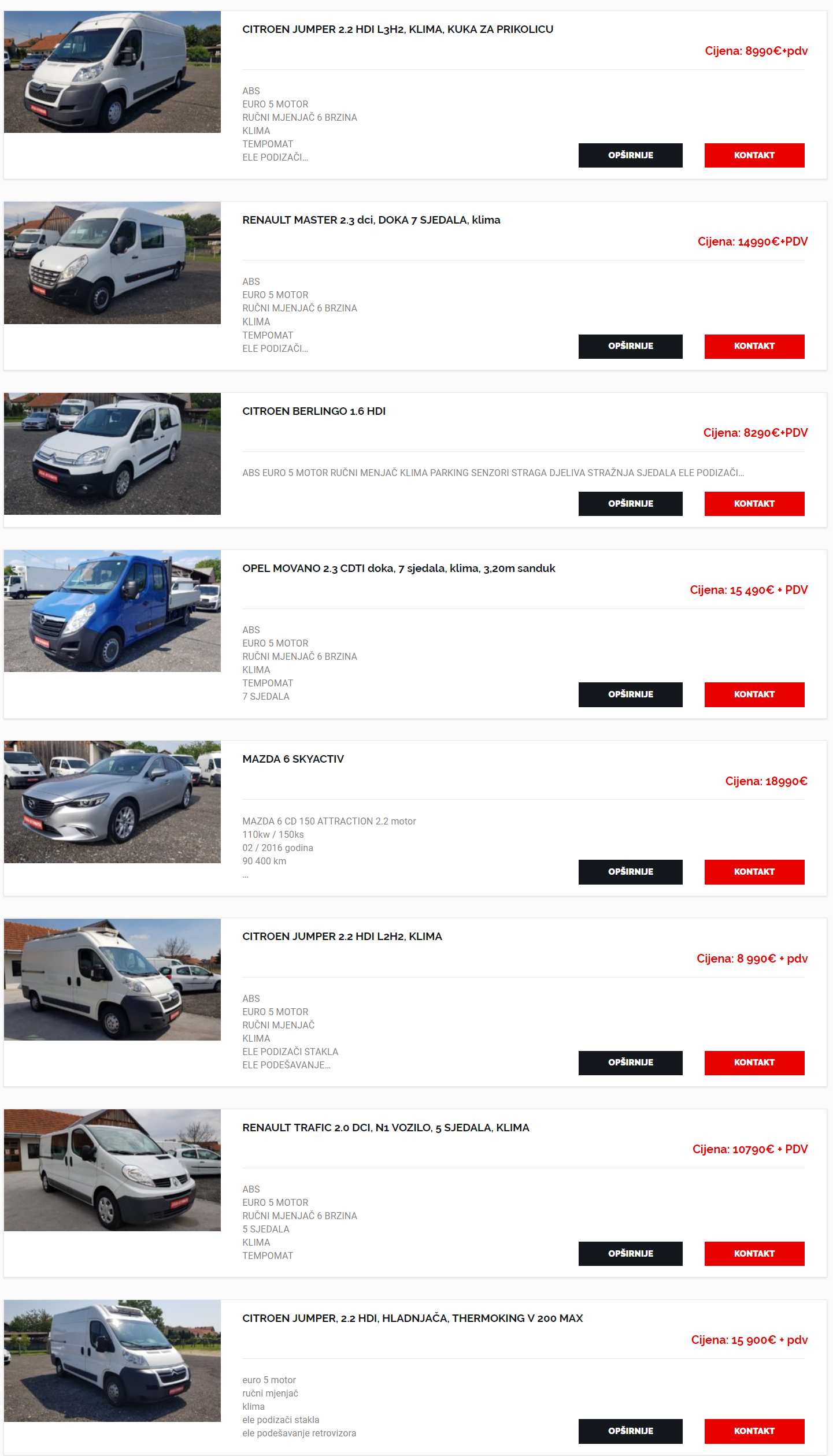Tap Kontakt for Renault Trafic 2.0 DCI

(x=754, y=1253)
